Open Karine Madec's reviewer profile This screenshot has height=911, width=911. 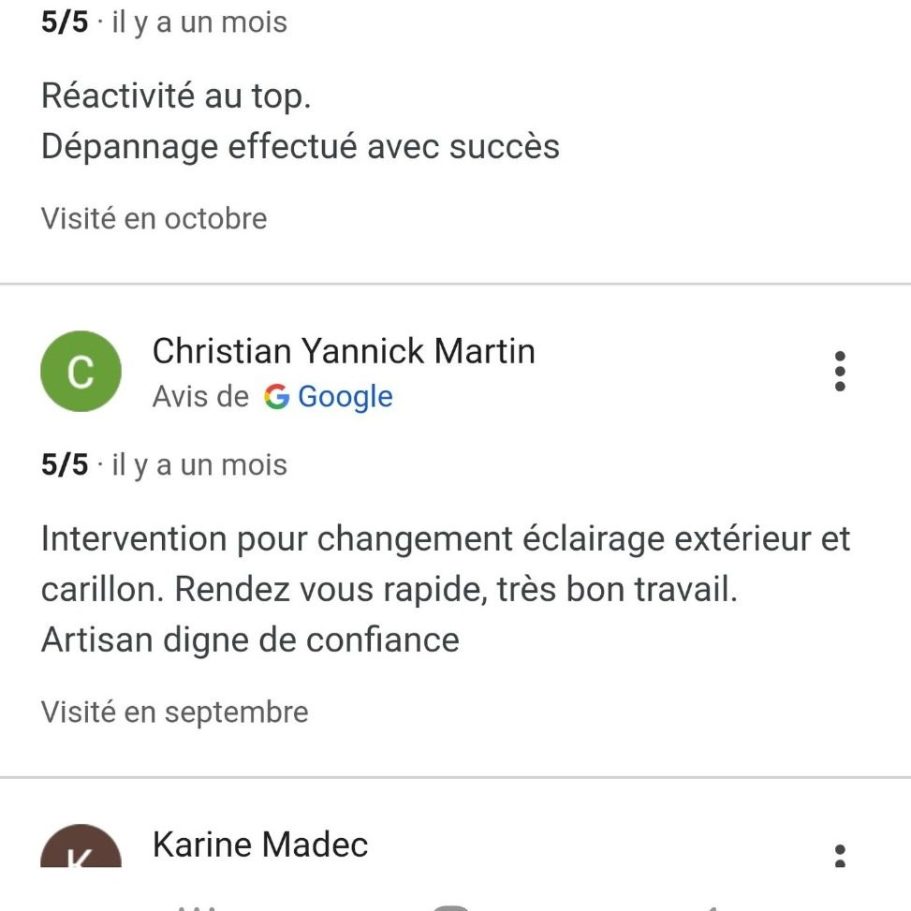260,845
